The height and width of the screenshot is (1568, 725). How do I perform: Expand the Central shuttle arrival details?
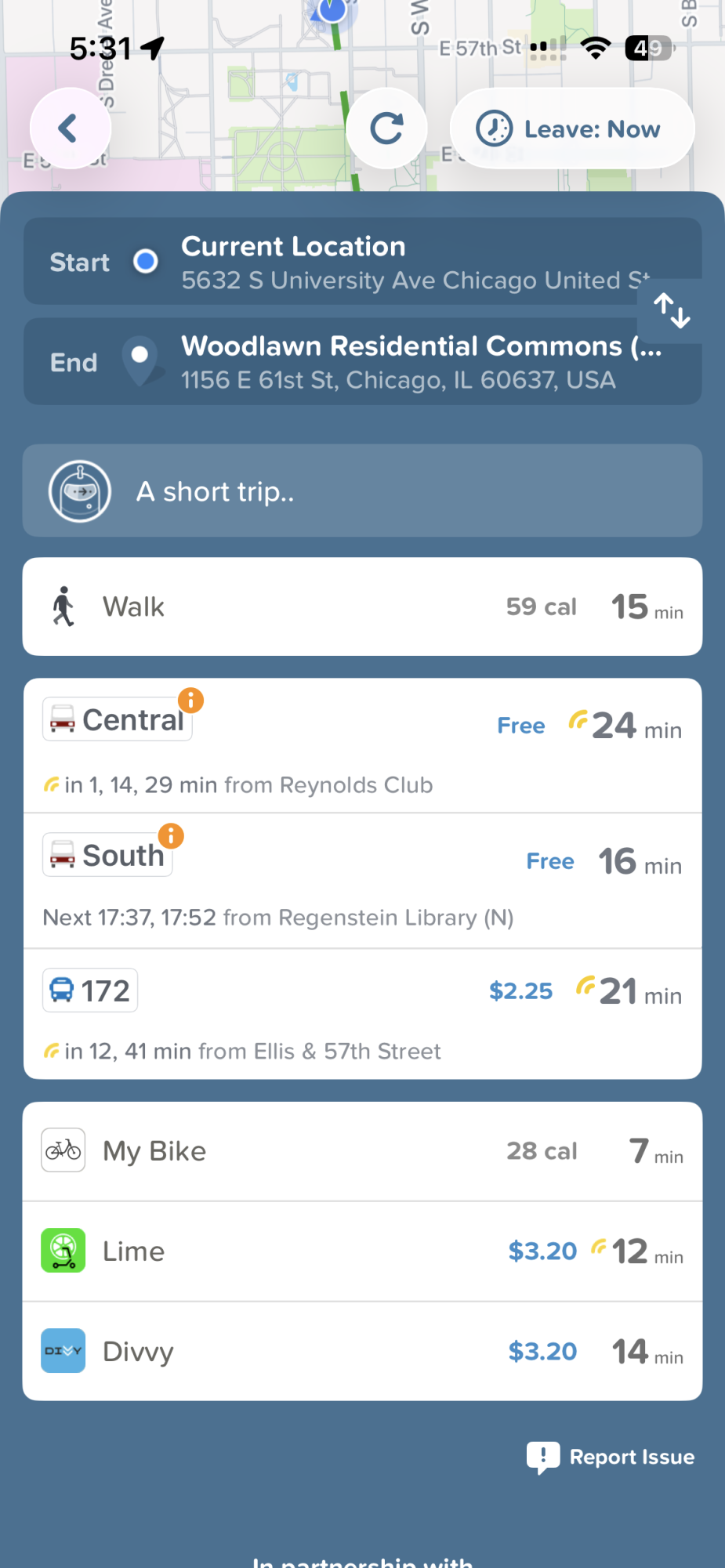(x=235, y=784)
